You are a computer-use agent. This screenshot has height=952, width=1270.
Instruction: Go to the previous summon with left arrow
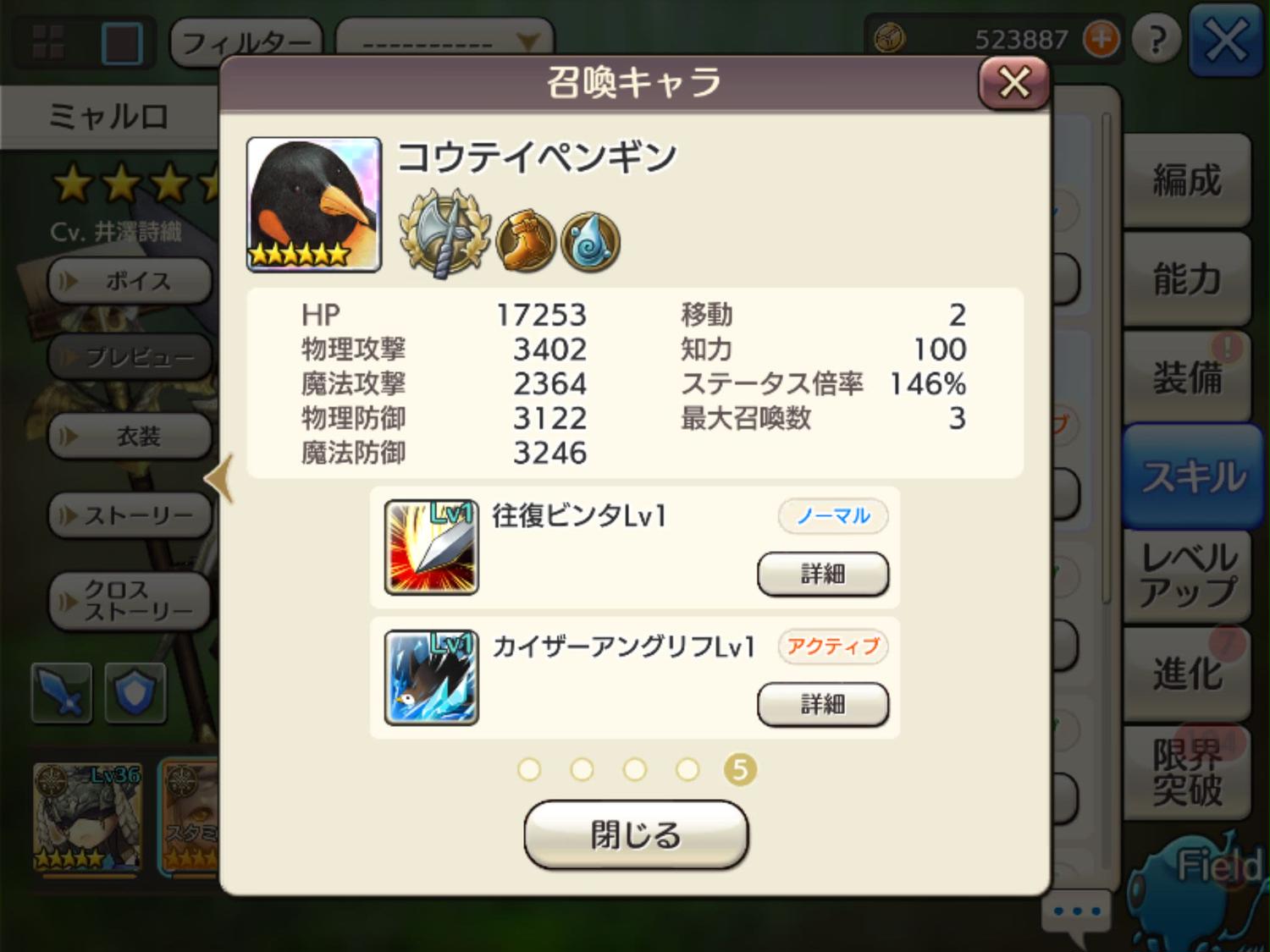[x=220, y=479]
